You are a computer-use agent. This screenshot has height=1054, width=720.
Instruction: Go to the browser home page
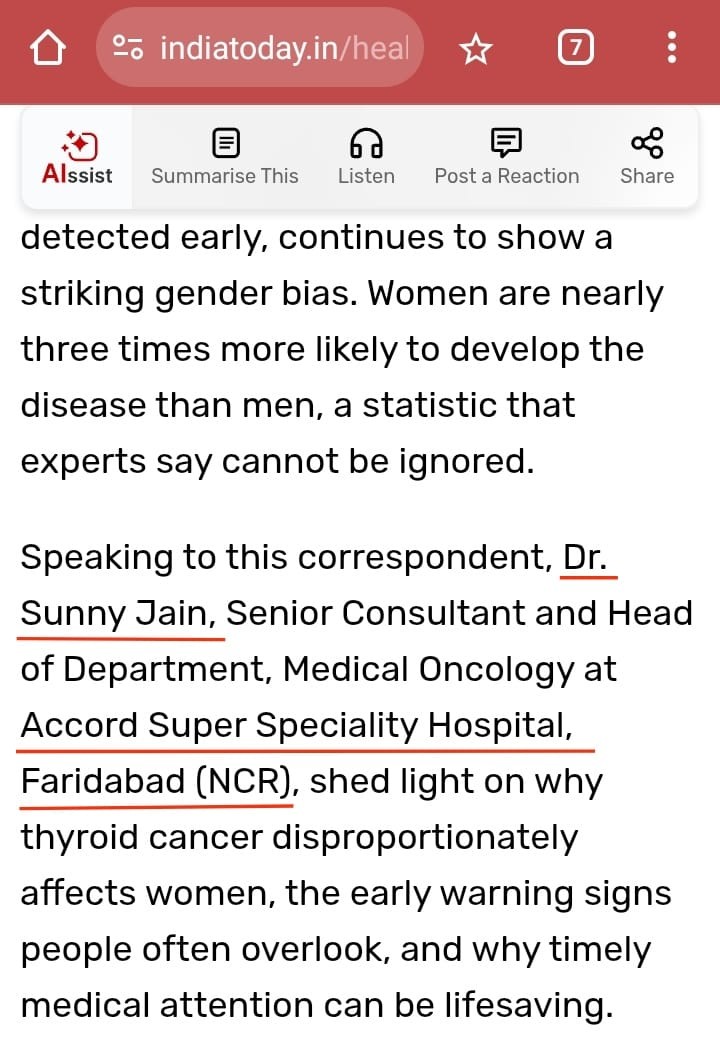click(48, 48)
